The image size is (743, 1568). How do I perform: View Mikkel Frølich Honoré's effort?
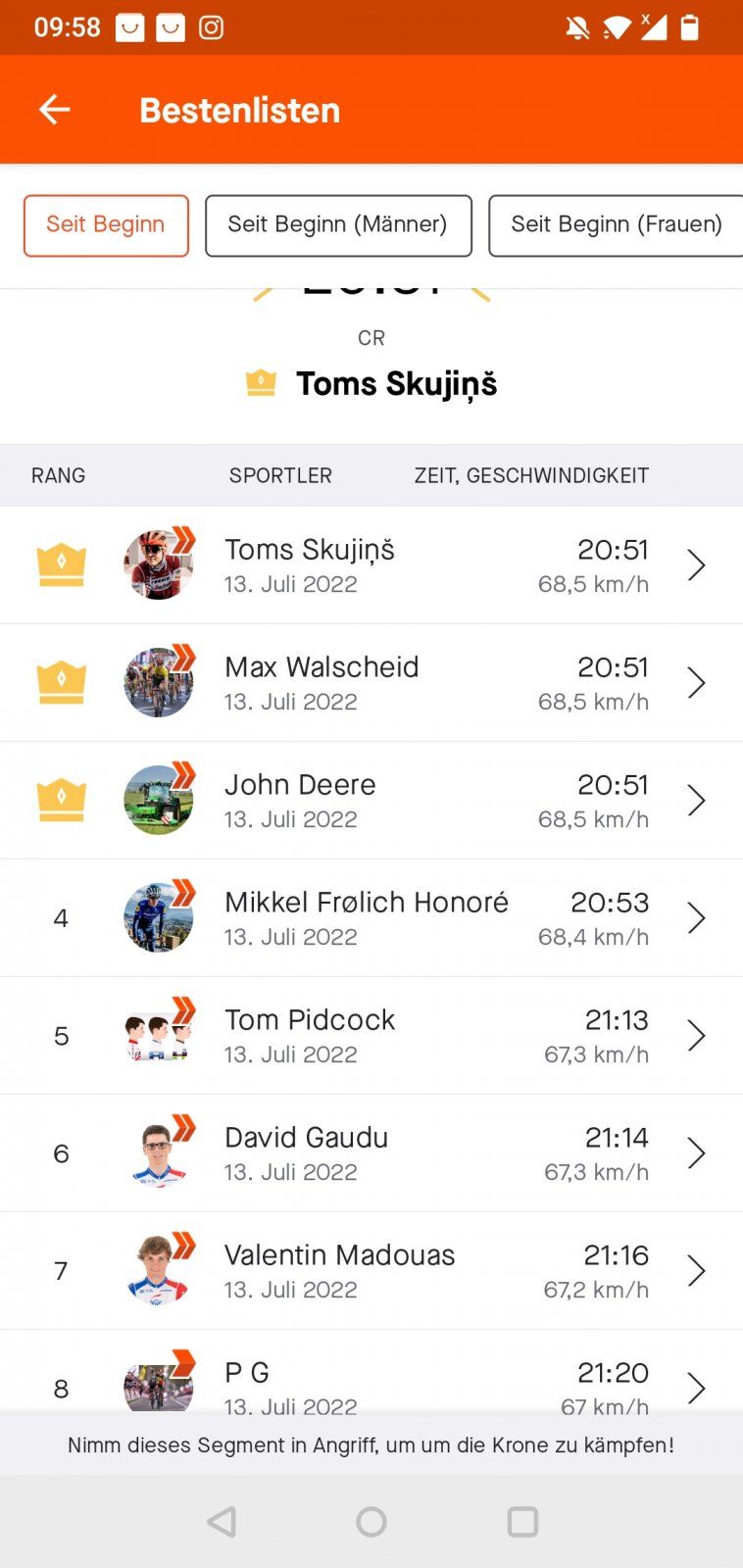tap(371, 918)
